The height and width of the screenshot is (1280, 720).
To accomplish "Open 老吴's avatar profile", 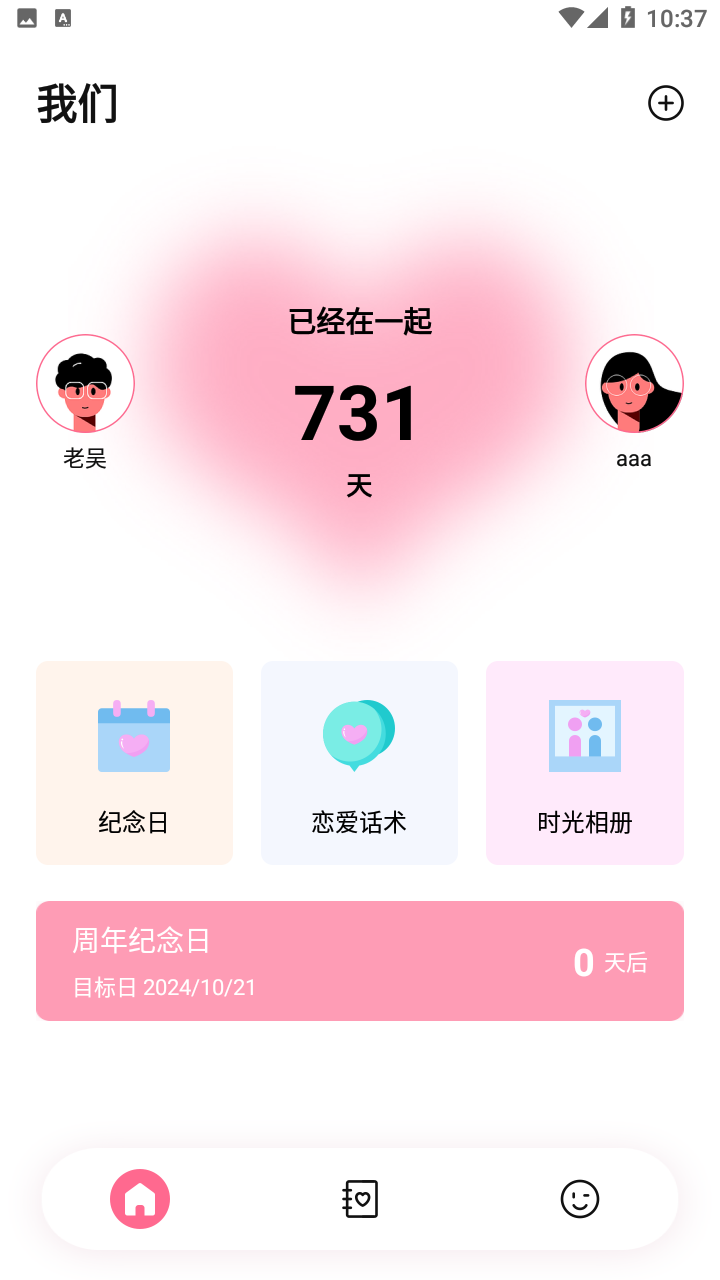I will click(85, 383).
